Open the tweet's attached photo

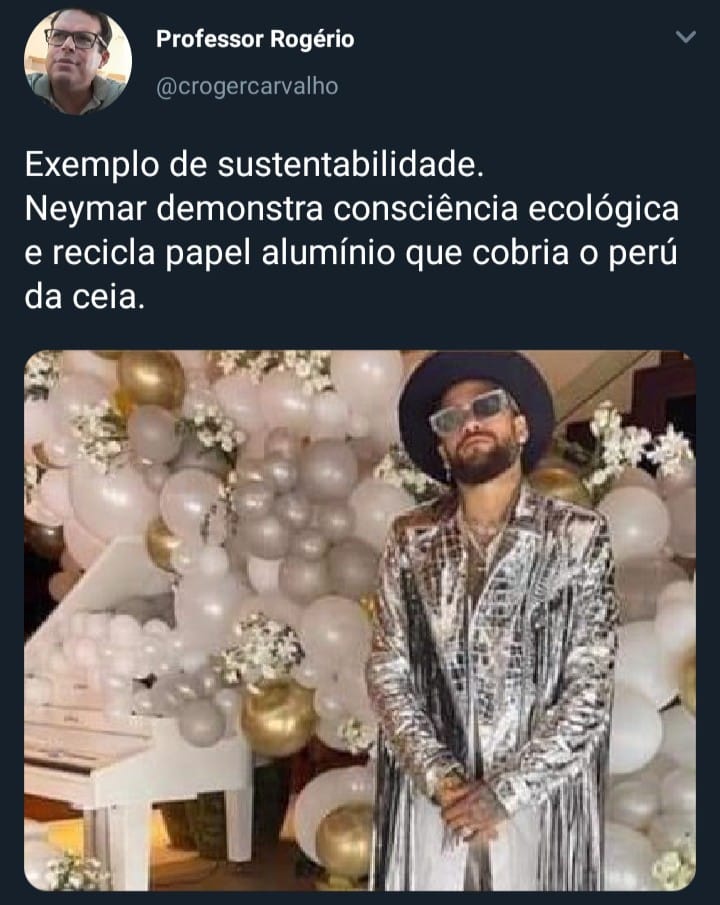(360, 620)
